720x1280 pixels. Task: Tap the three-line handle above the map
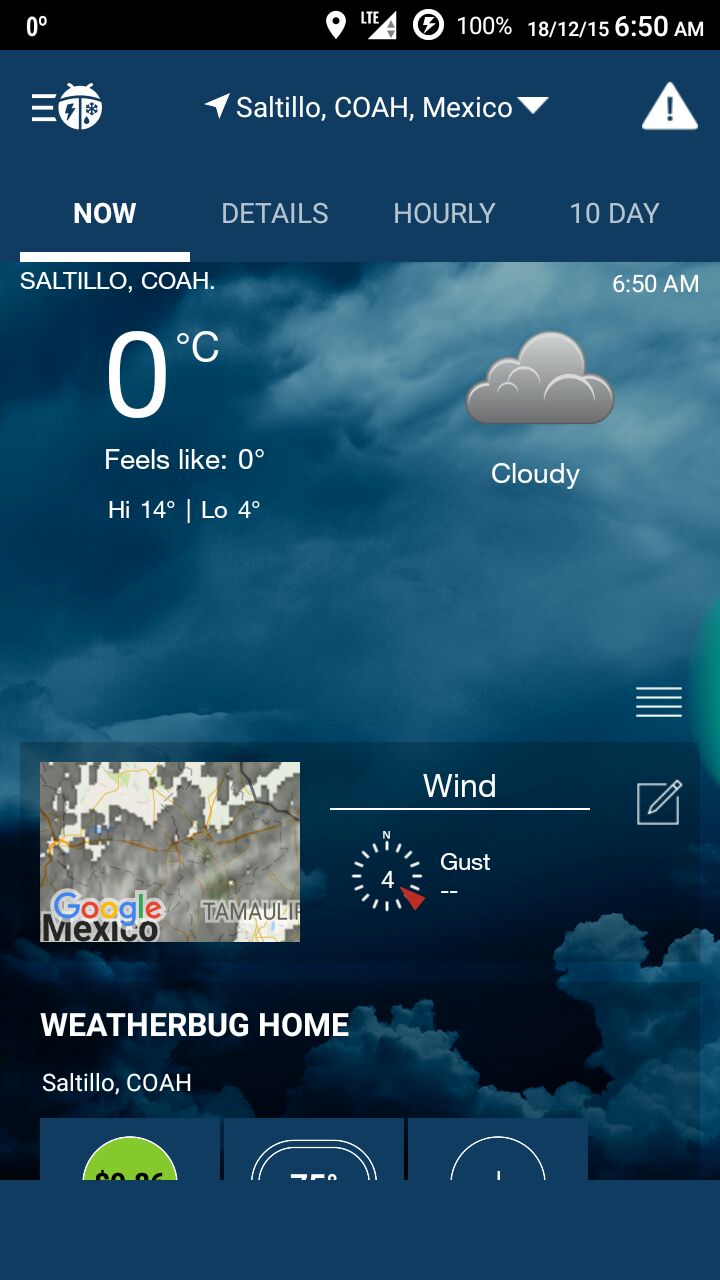pyautogui.click(x=659, y=702)
